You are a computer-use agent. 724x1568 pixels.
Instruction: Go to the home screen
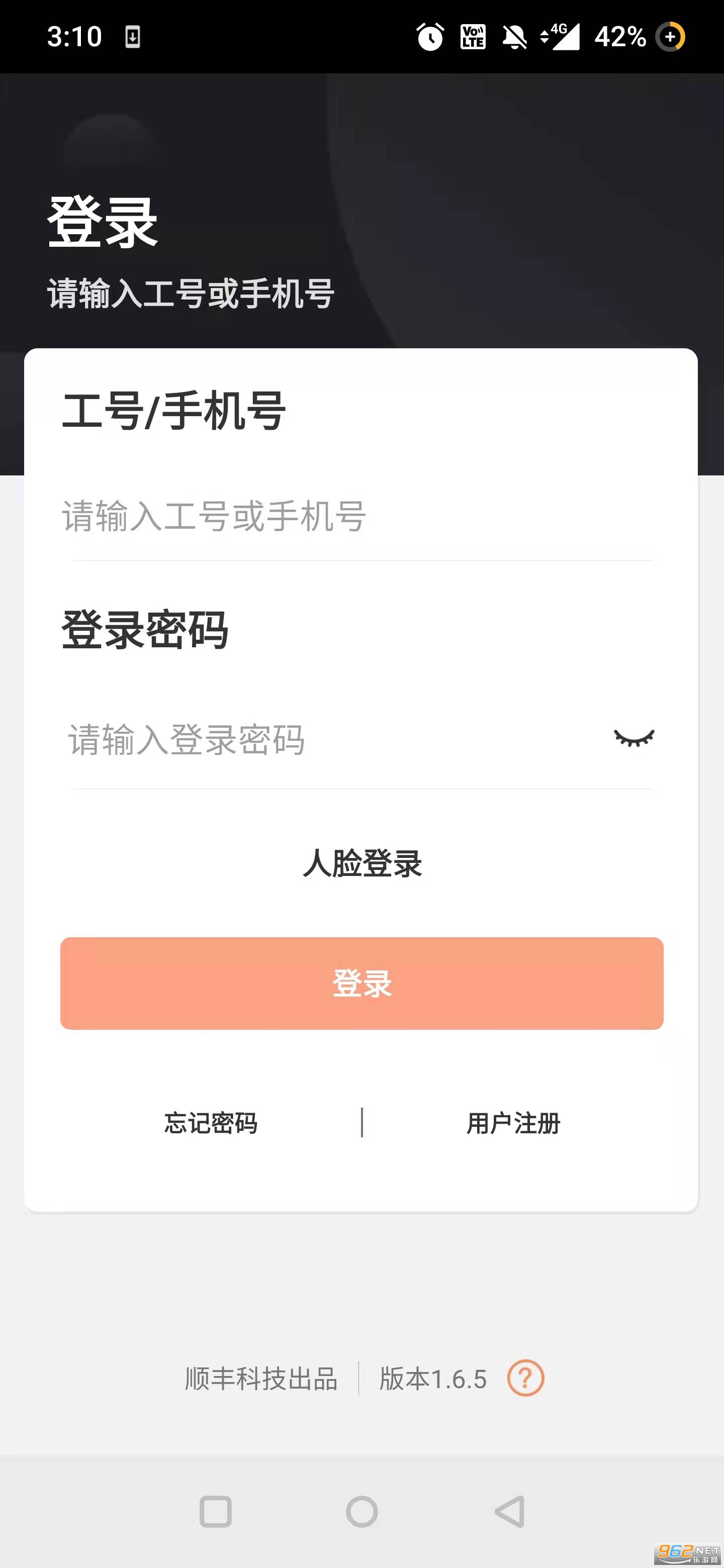point(361,1511)
